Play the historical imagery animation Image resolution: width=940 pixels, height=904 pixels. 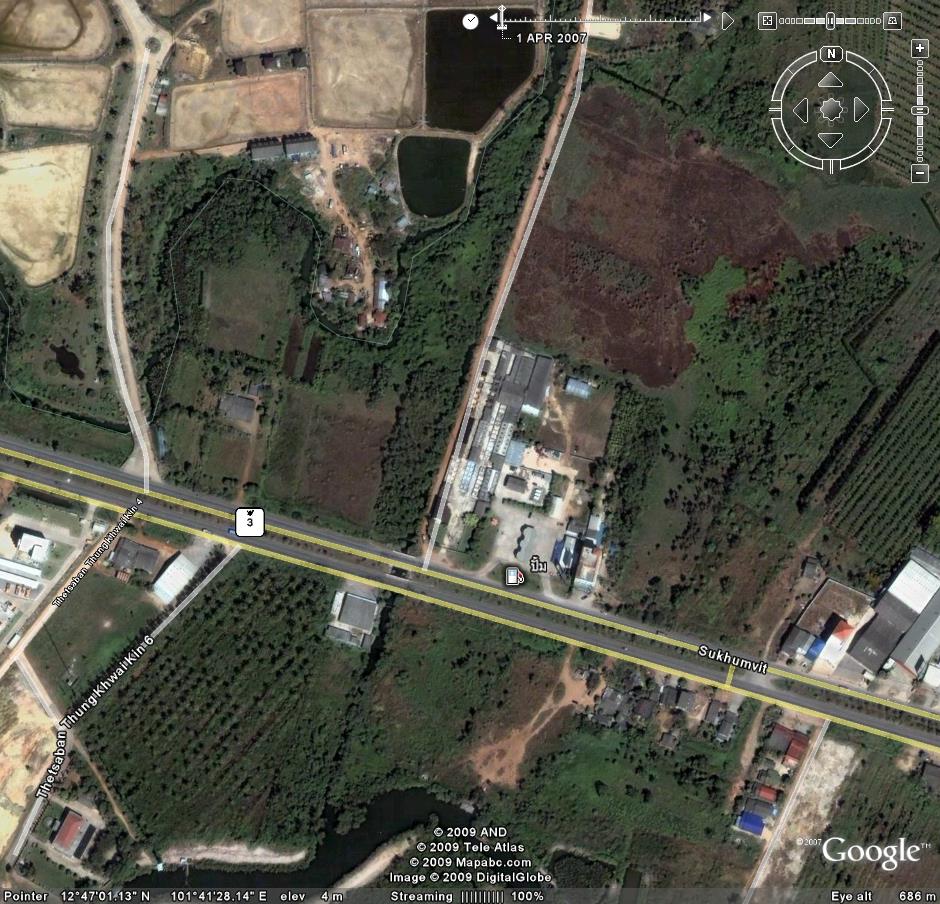(728, 20)
